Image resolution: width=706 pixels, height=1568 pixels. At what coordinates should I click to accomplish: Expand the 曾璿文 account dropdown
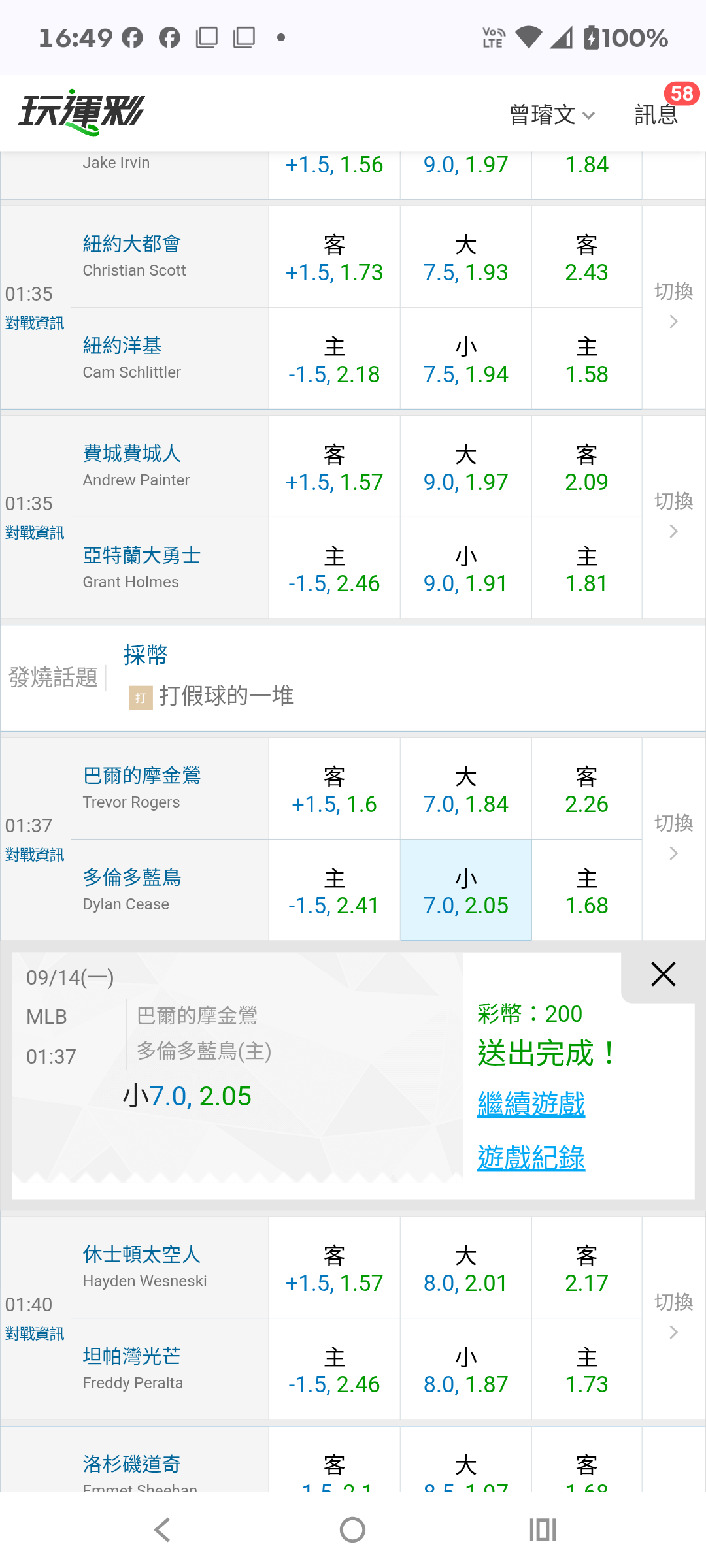tap(552, 115)
